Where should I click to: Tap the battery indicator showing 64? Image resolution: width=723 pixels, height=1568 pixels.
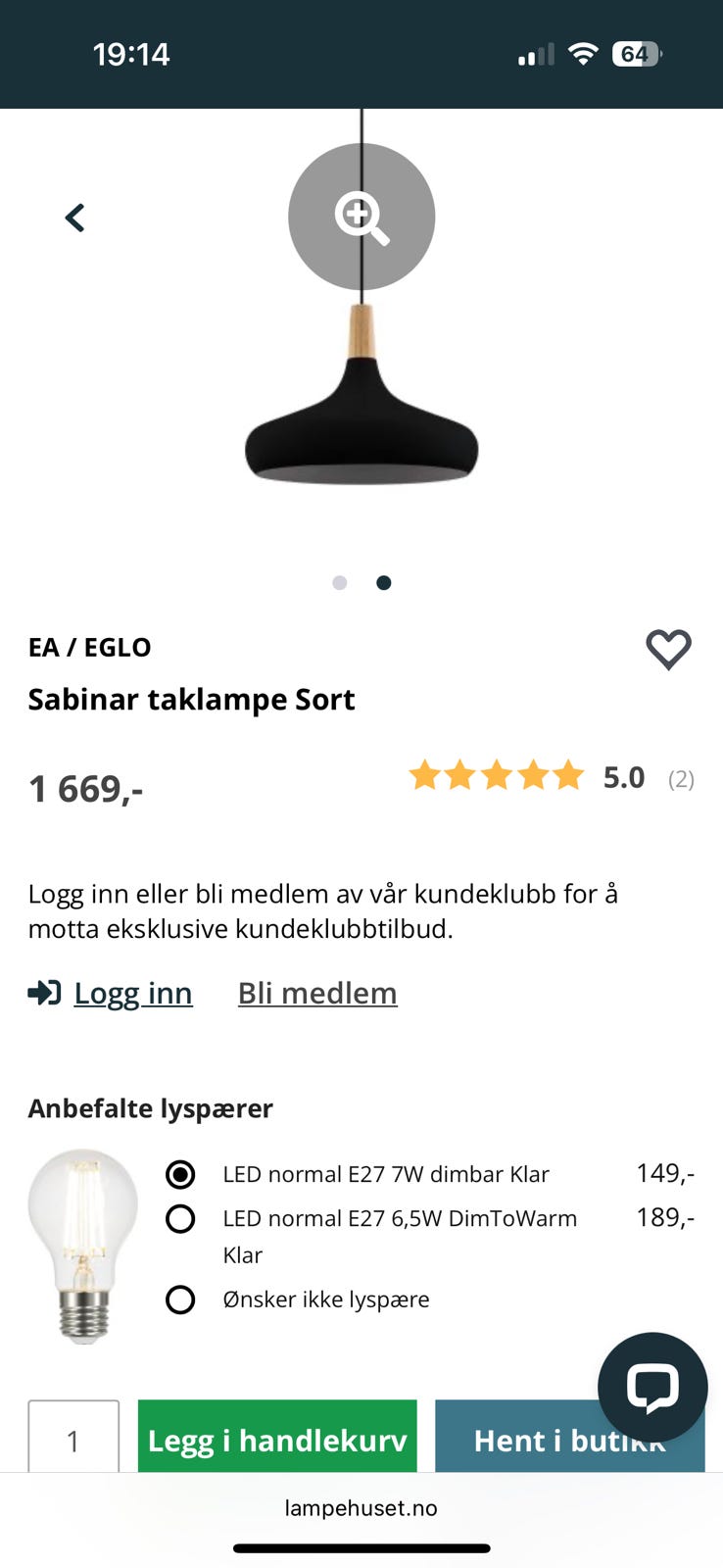click(x=638, y=54)
